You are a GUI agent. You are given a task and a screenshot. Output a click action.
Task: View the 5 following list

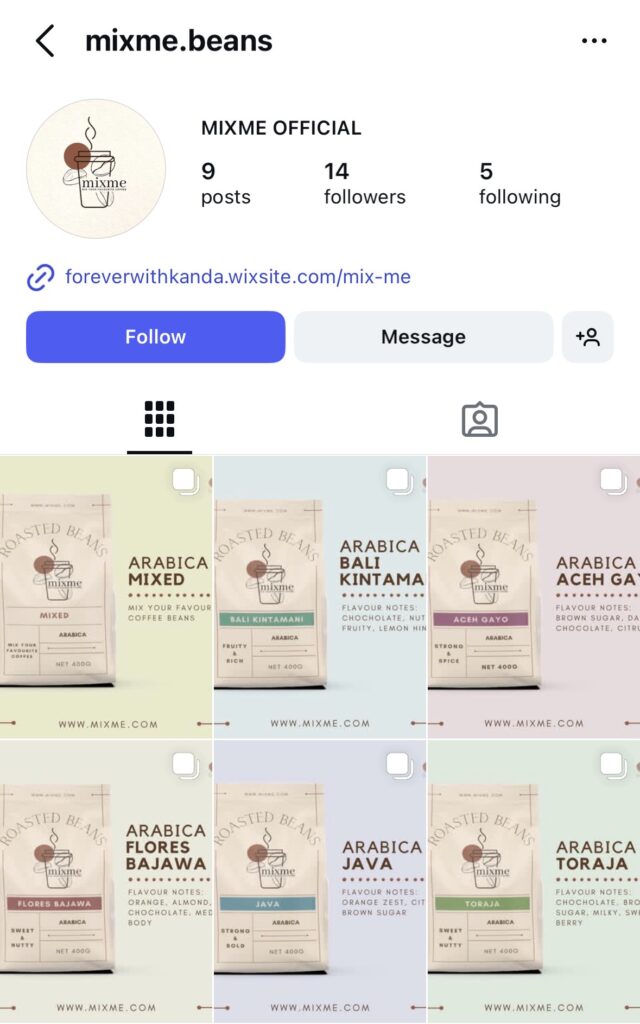[x=519, y=184]
